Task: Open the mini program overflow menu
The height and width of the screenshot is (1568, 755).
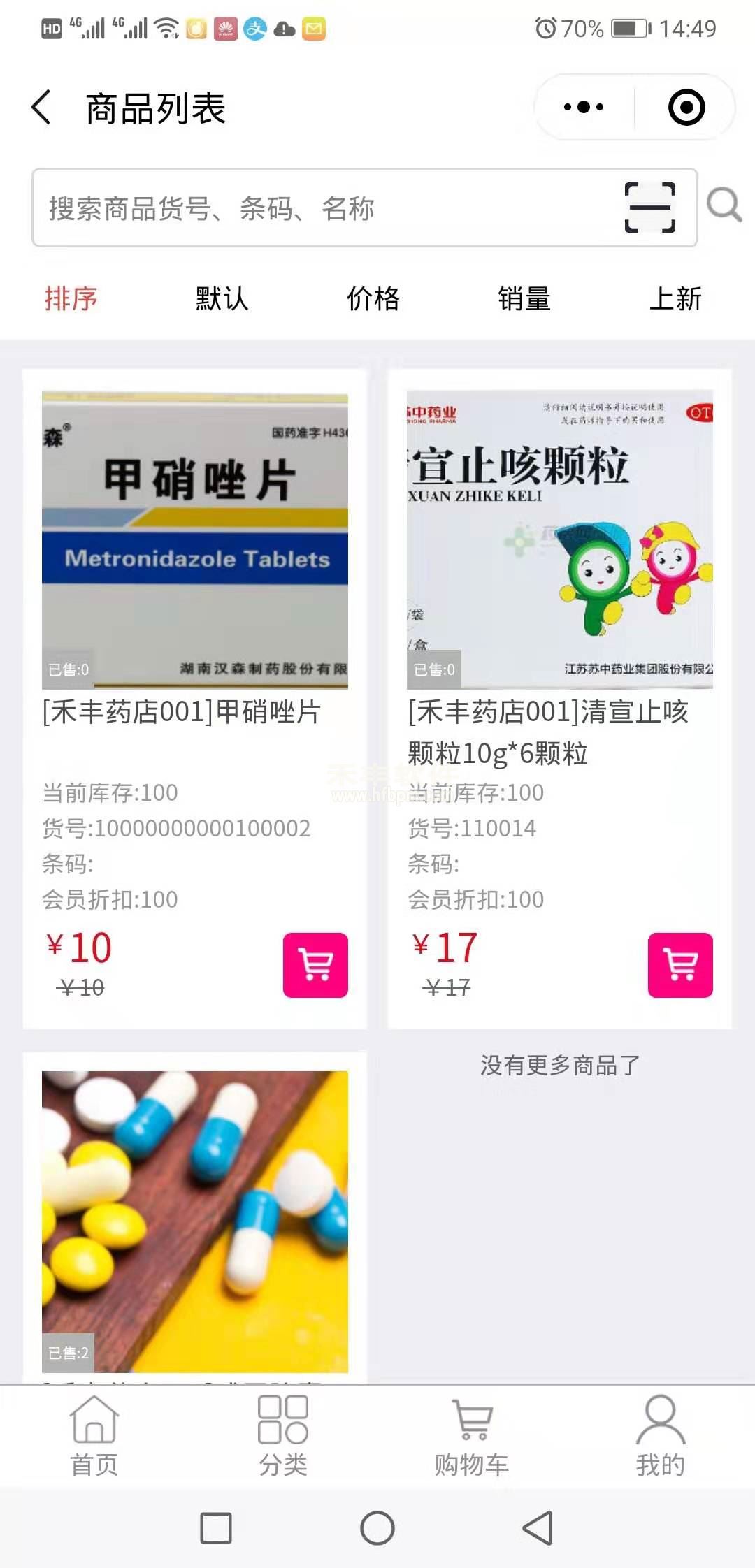Action: (x=584, y=108)
